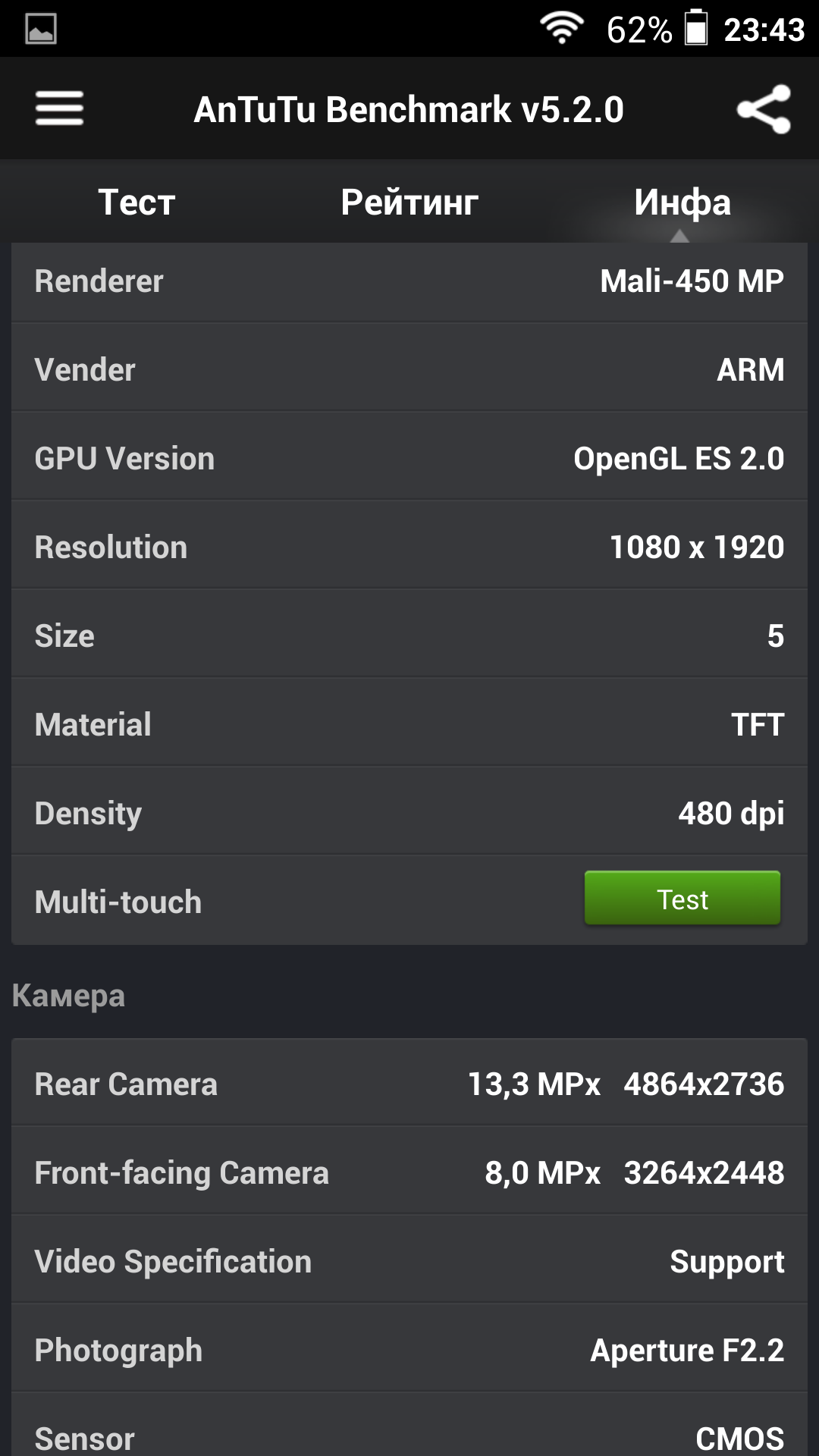Switch to the Рейтинг tab
The image size is (819, 1456).
tap(409, 202)
